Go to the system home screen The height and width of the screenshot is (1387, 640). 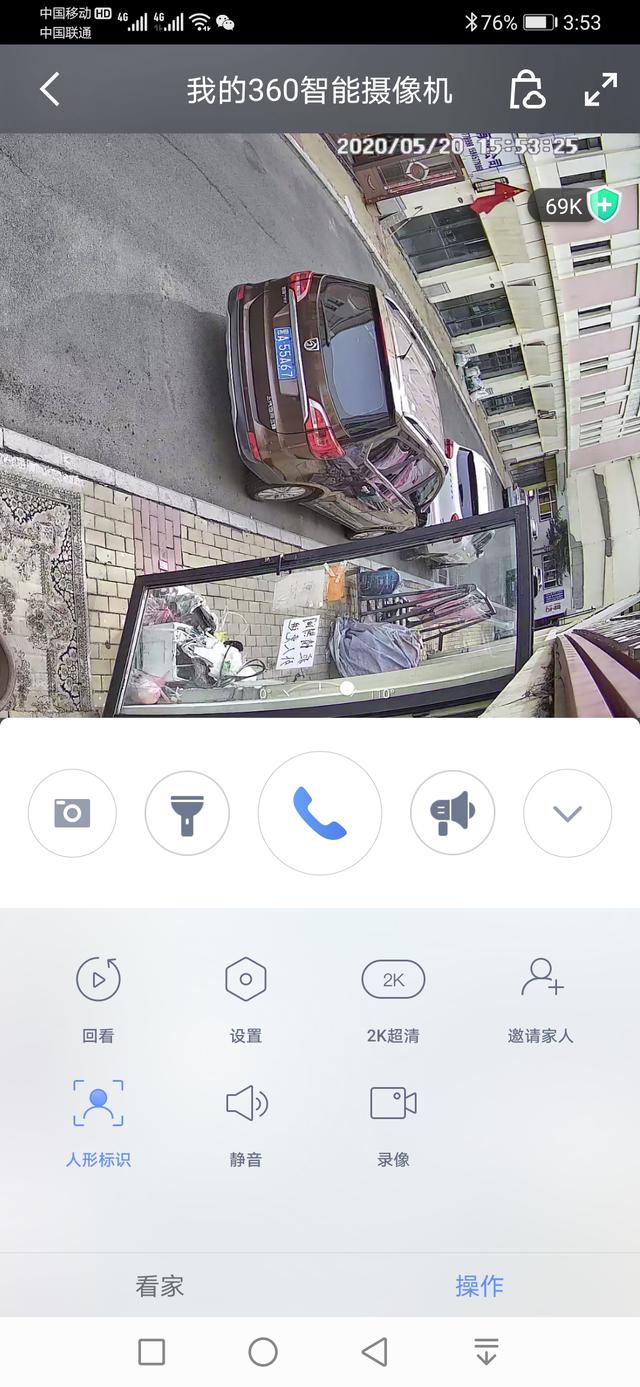point(263,1352)
